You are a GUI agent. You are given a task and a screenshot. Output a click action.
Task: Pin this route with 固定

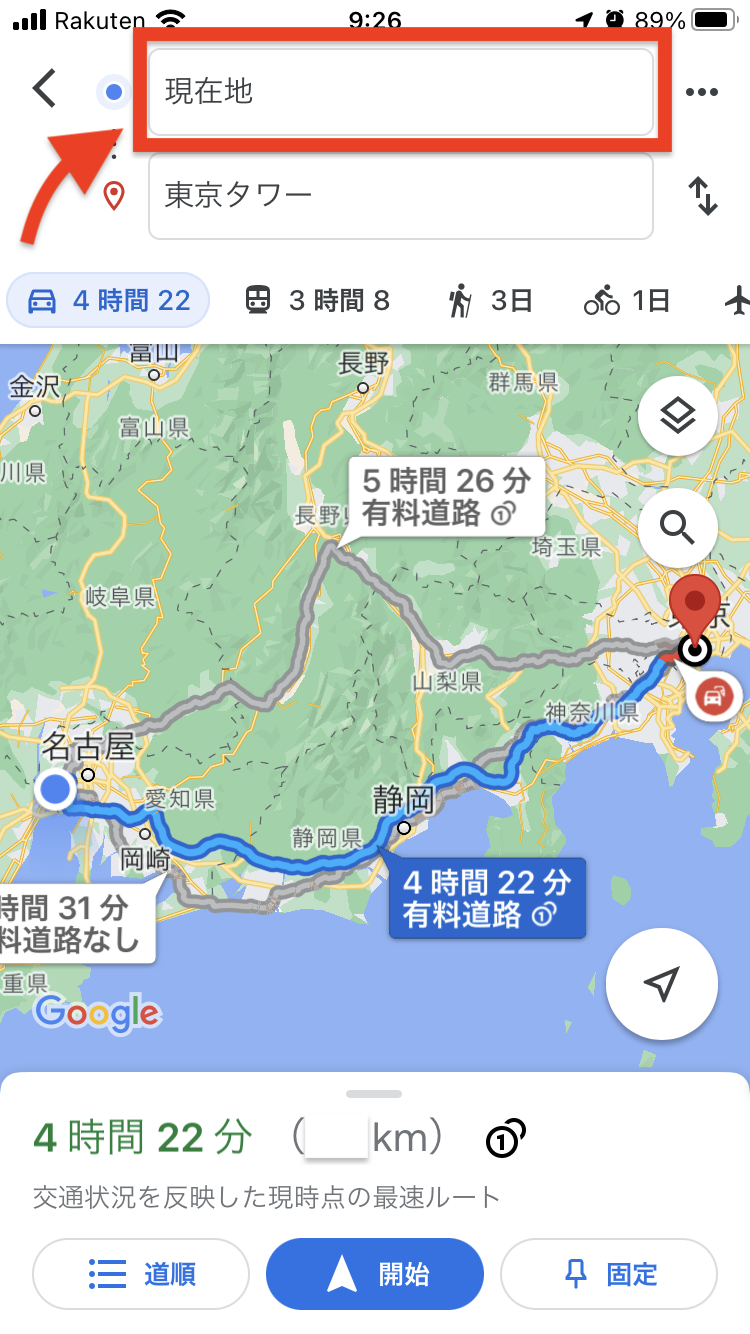[x=609, y=1273]
